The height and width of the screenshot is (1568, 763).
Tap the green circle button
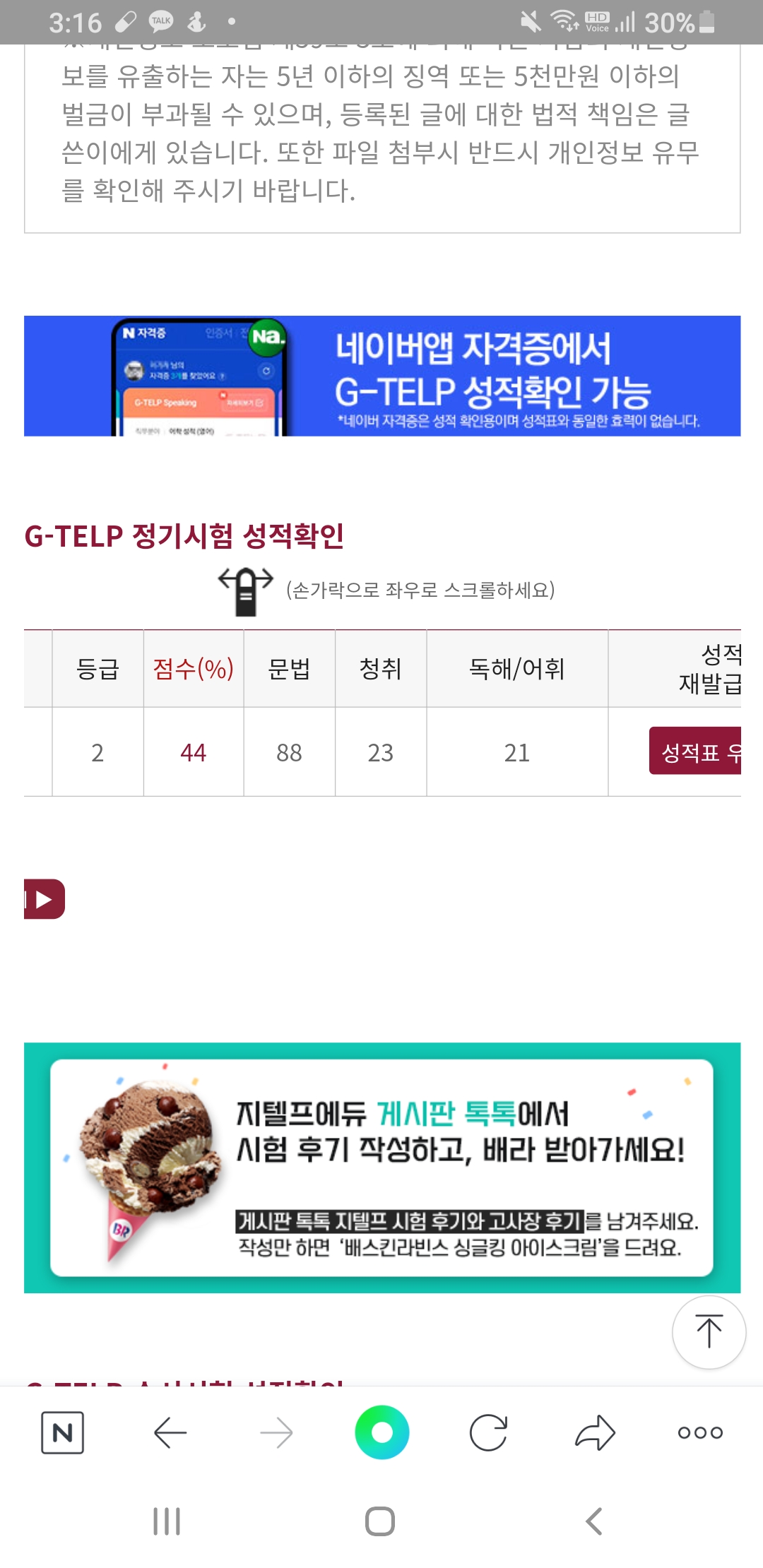382,1432
